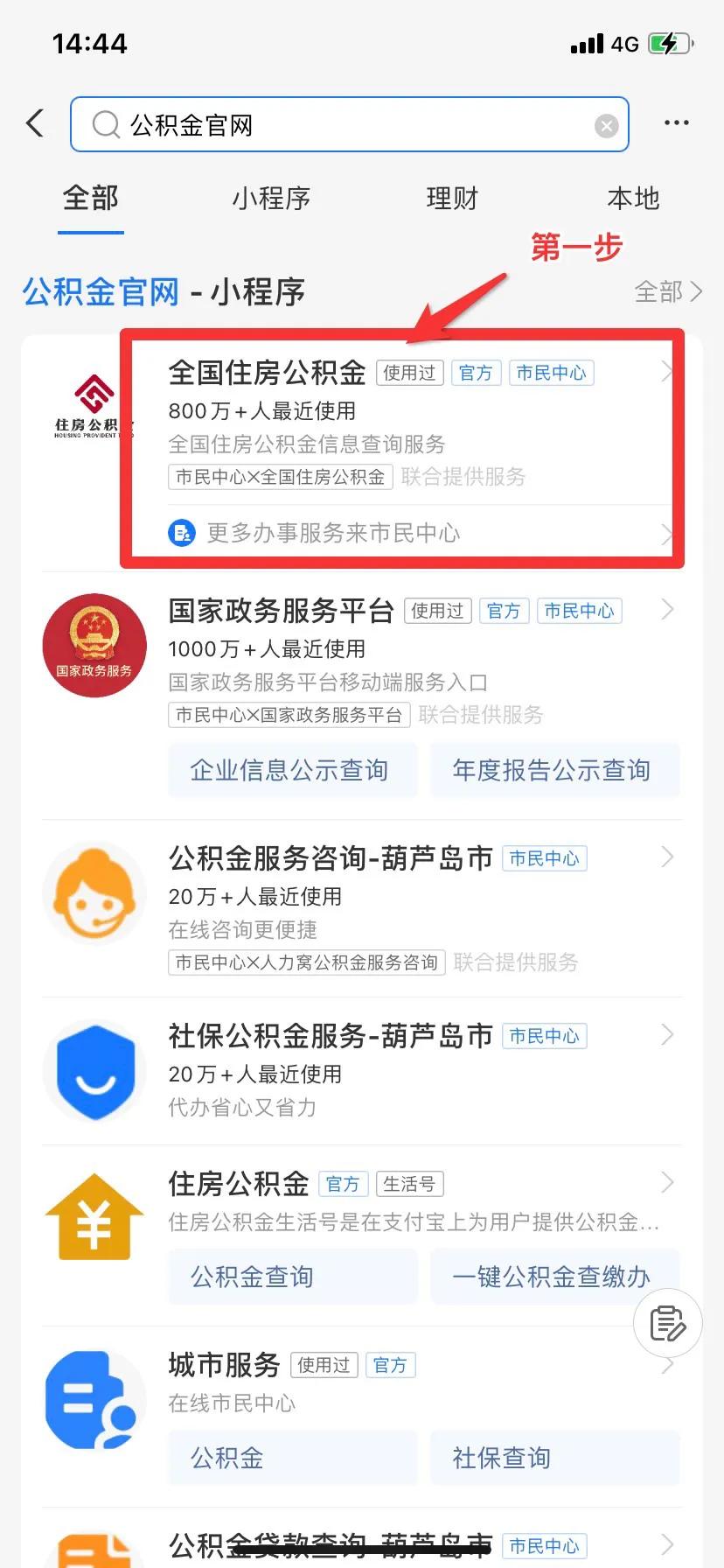The height and width of the screenshot is (1568, 724).
Task: Go back with the arrow icon
Action: (x=36, y=123)
